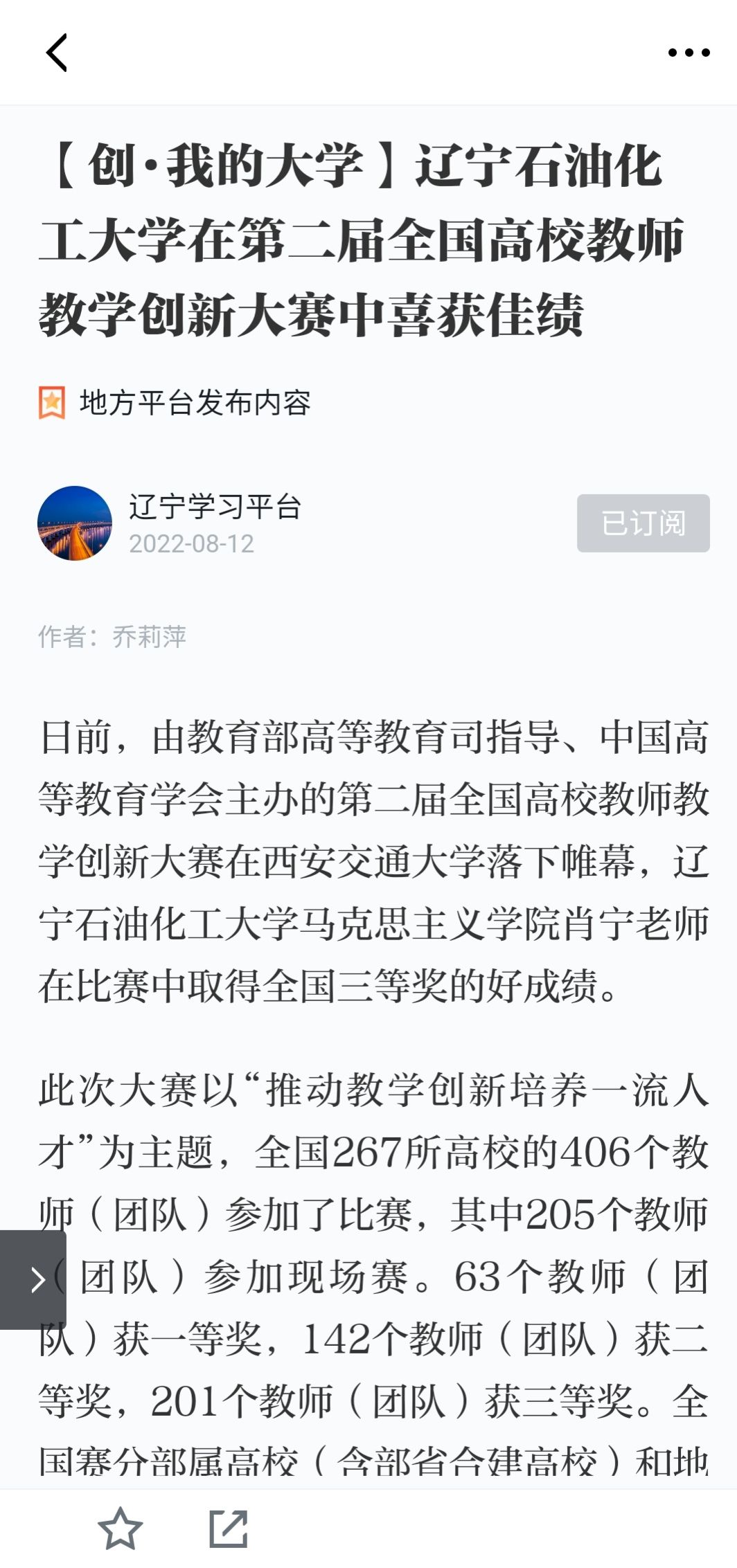Tap the 已订阅 subscribed button
737x1568 pixels.
[x=643, y=523]
